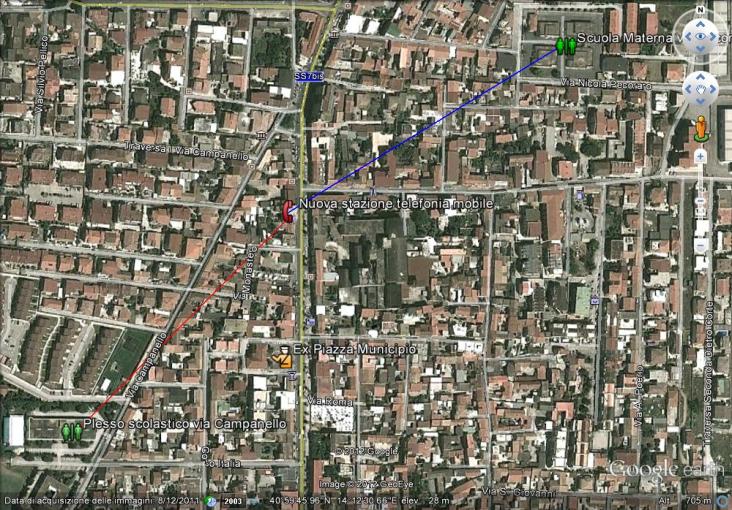This screenshot has height=510, width=732.
Task: Select the Street View pegman
Action: tap(700, 129)
